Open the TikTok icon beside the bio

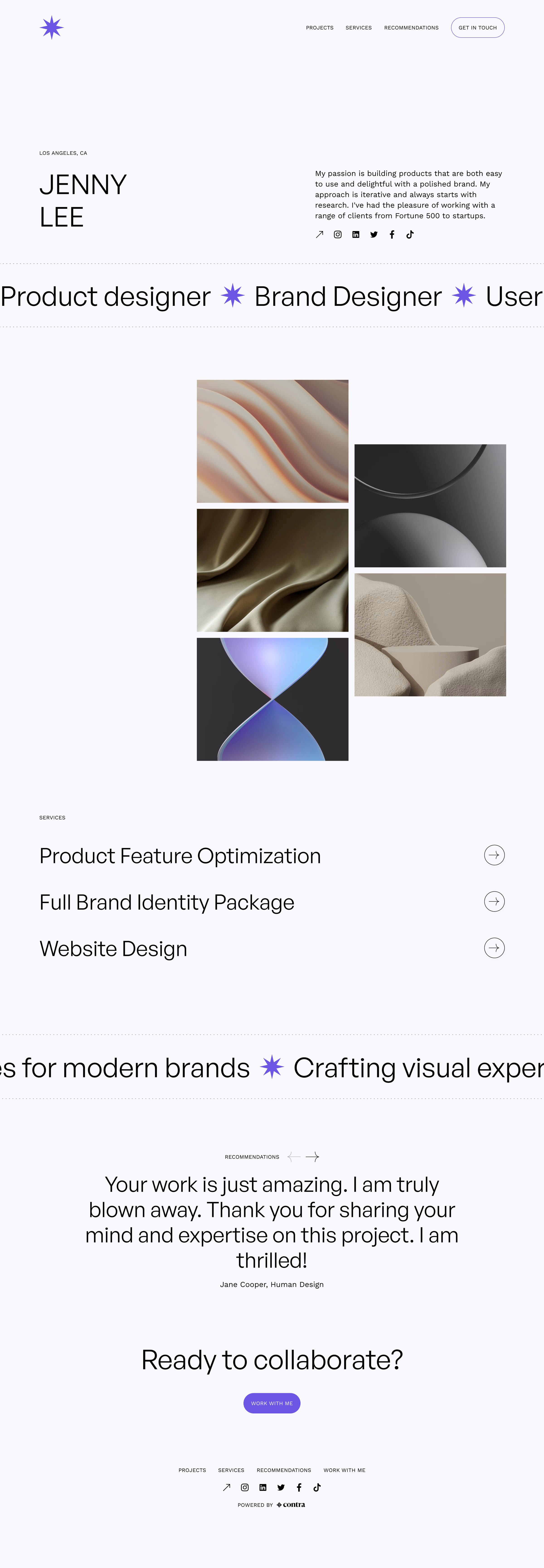(x=410, y=234)
